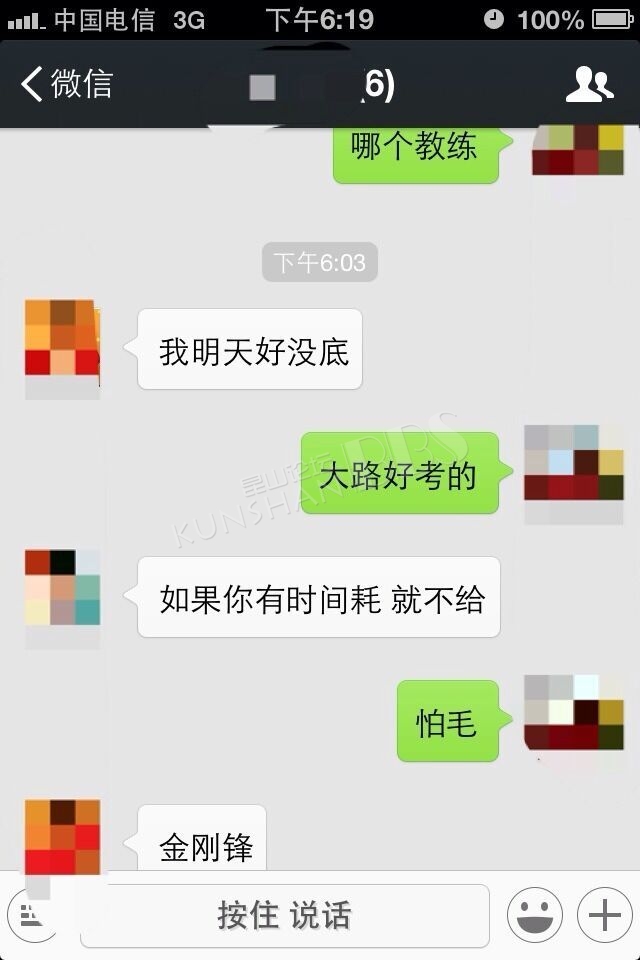Open avatar of sender of 我明天好没底

click(x=62, y=340)
